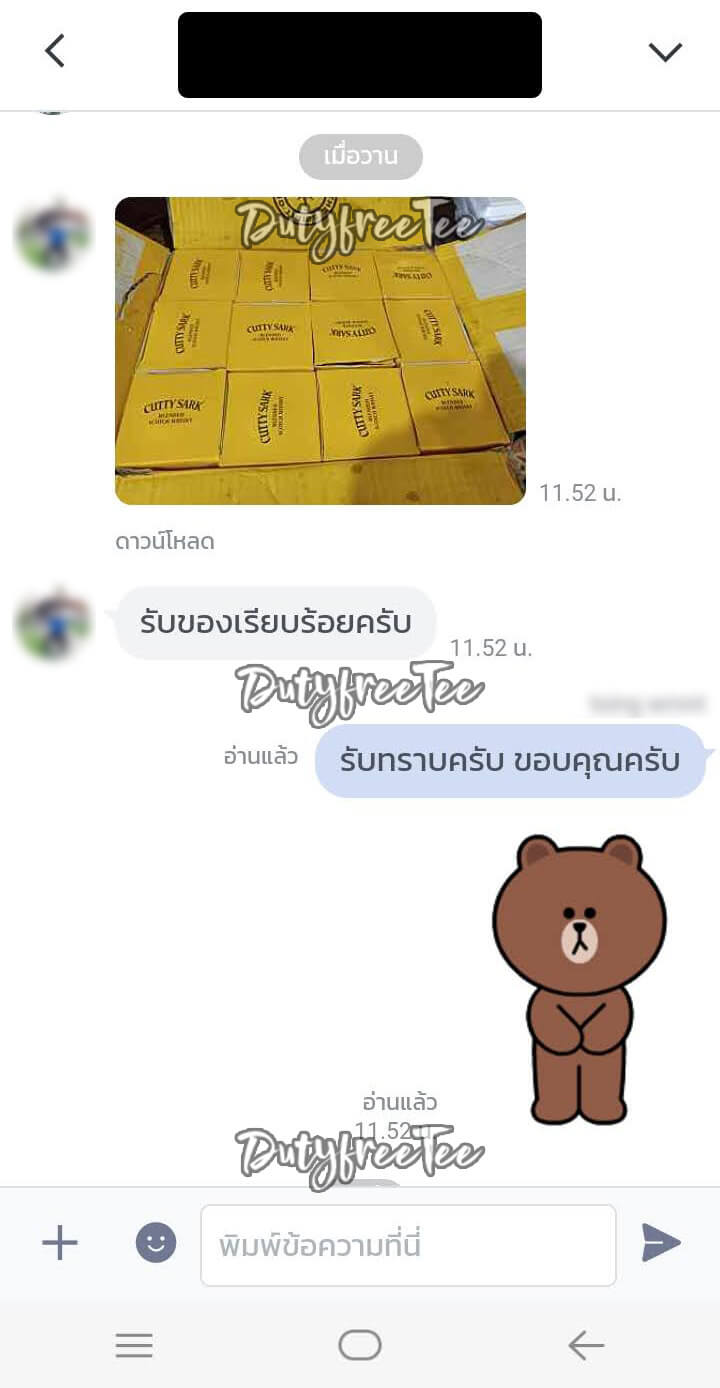Send the message with the arrow icon
Viewport: 720px width, 1388px height.
pyautogui.click(x=661, y=1243)
